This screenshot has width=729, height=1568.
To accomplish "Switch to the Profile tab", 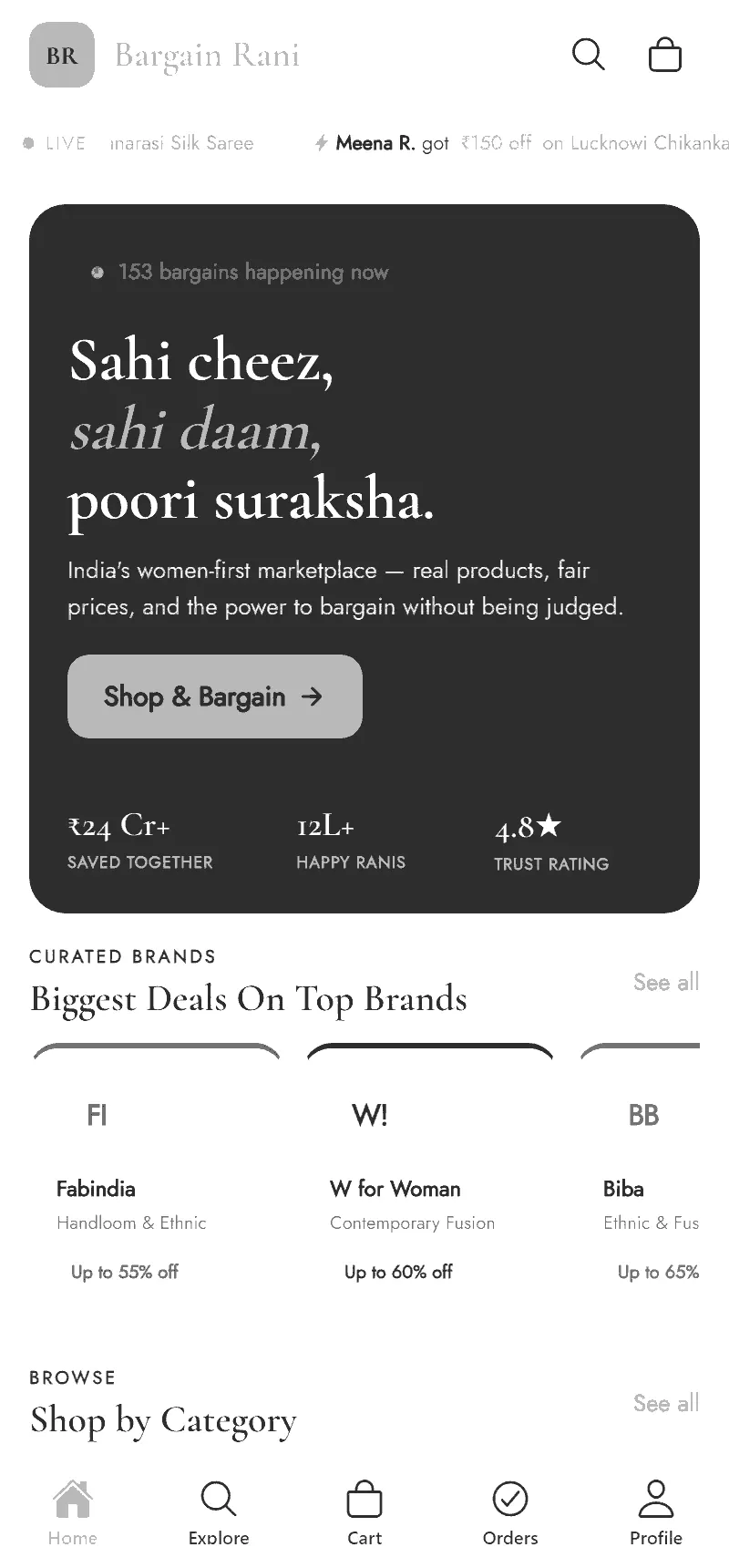I will click(x=656, y=1512).
